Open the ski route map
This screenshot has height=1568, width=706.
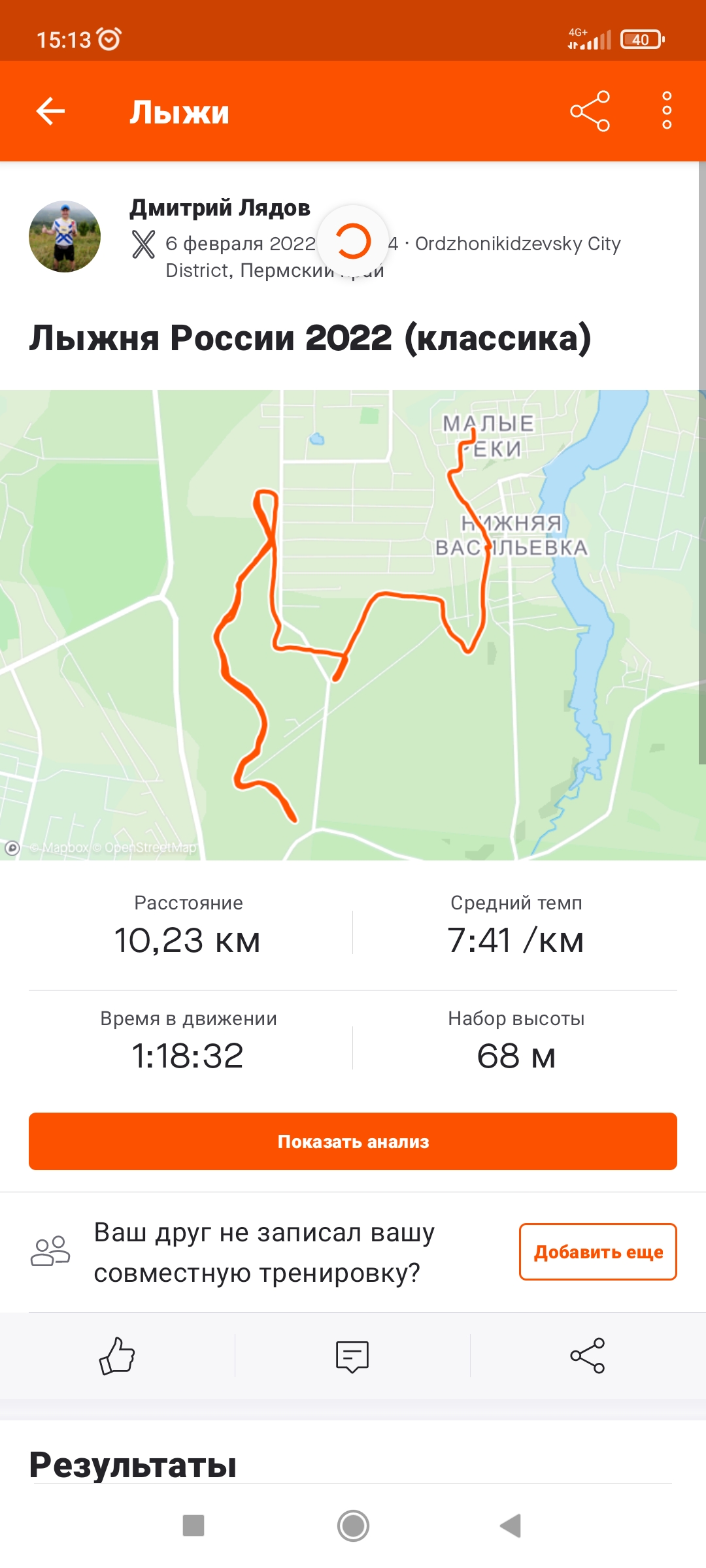click(x=353, y=625)
